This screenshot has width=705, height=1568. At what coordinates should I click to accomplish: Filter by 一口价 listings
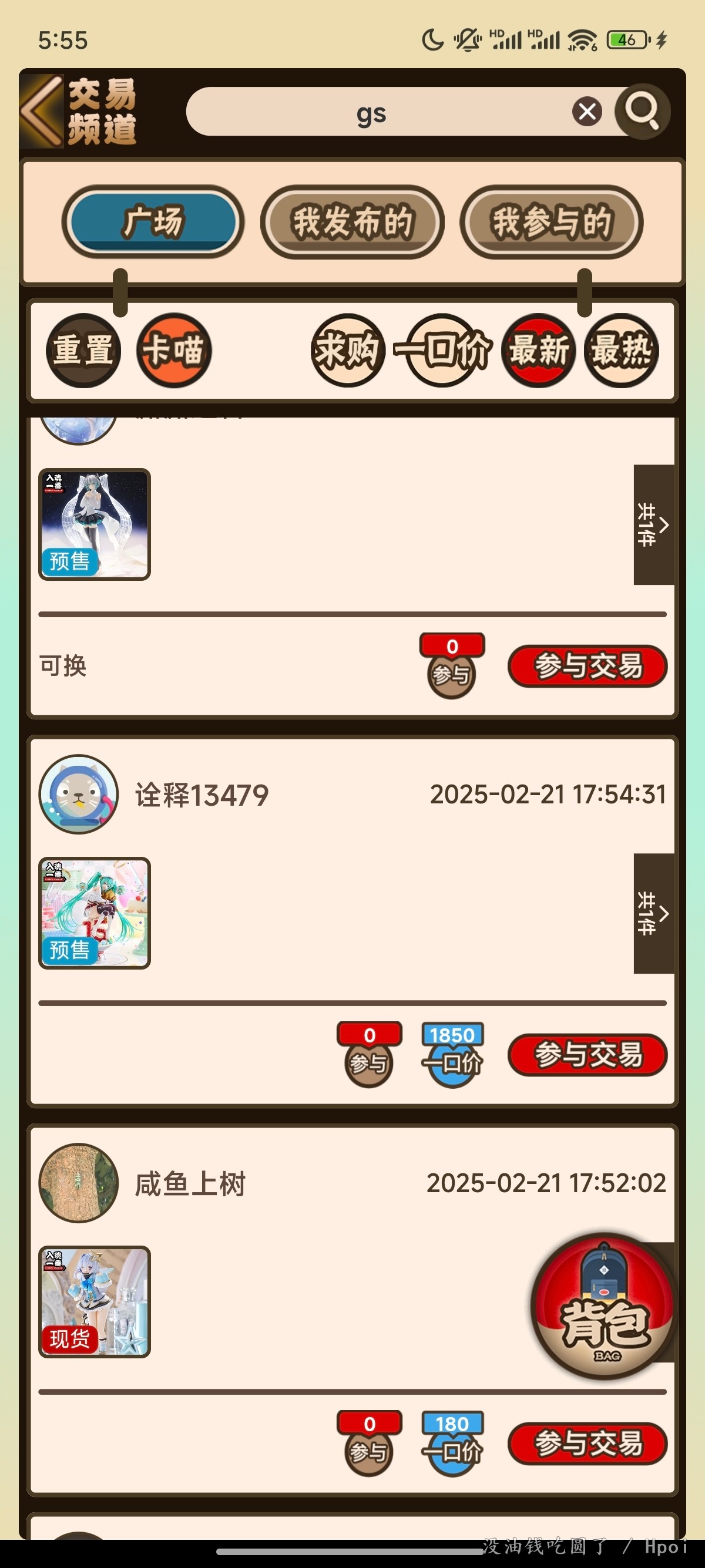[x=442, y=351]
